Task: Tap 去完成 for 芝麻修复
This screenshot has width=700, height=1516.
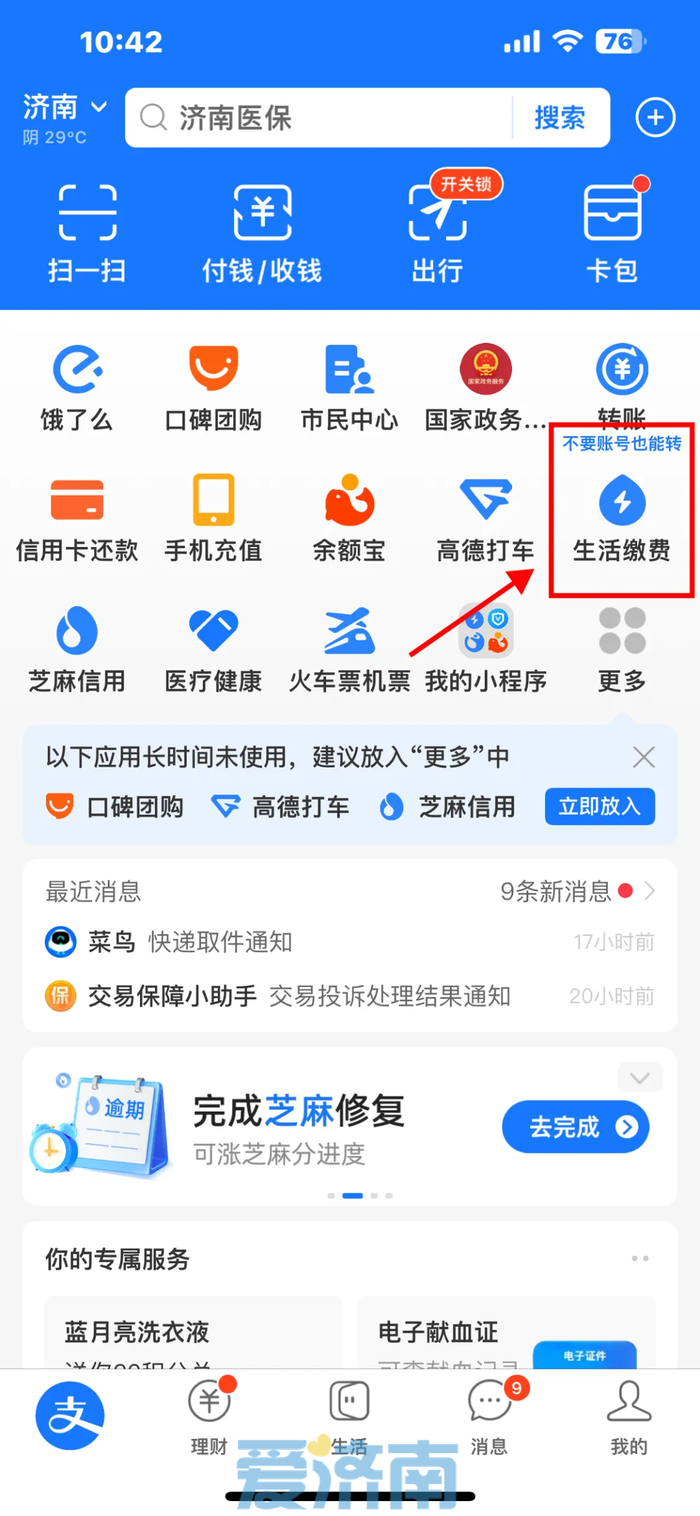Action: tap(575, 1127)
